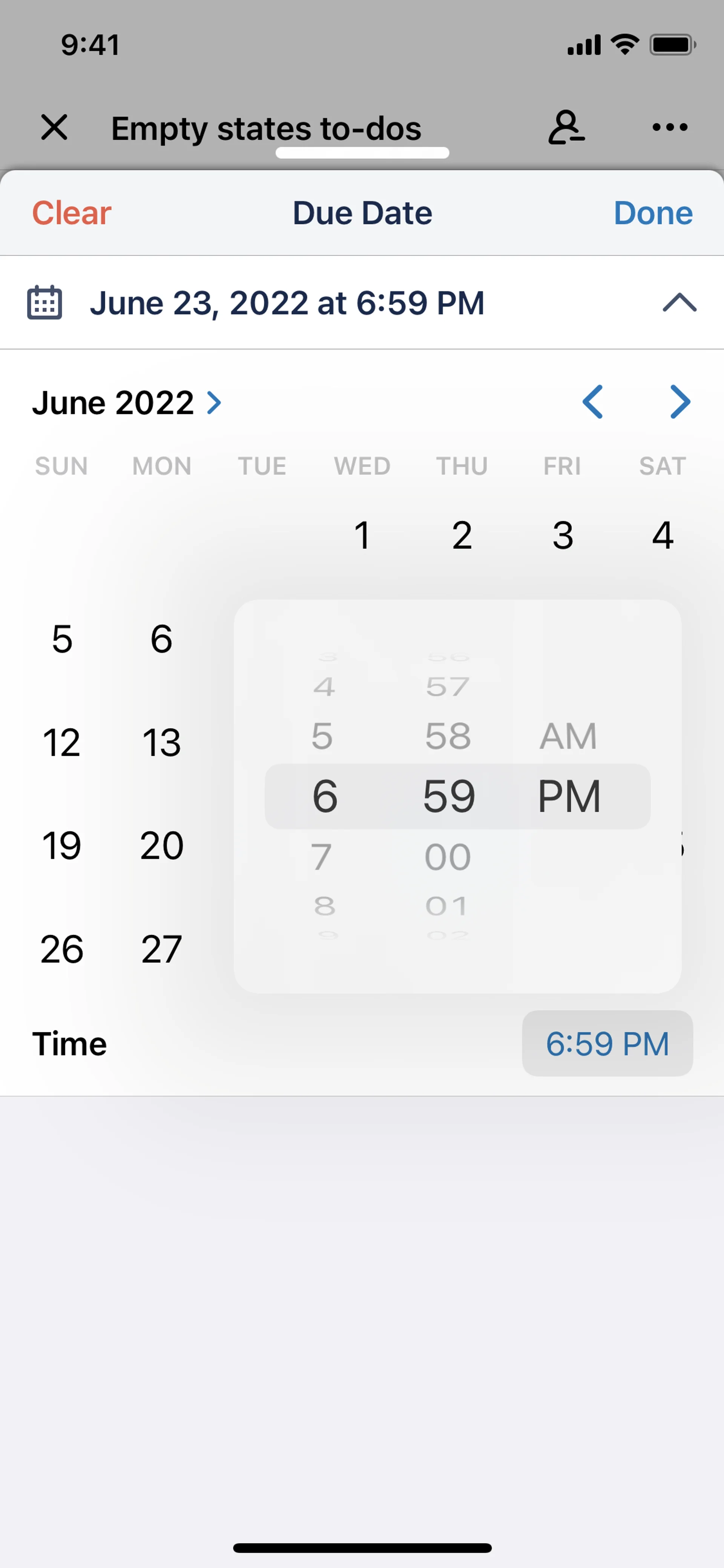Select June 1 on the calendar
The height and width of the screenshot is (1568, 724).
click(362, 536)
